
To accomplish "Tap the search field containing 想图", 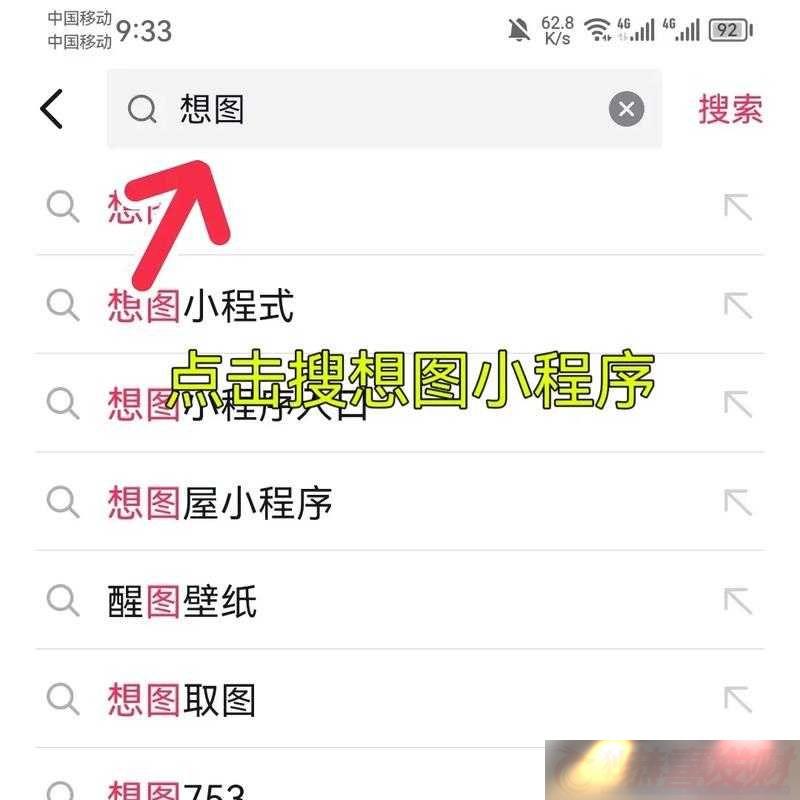I will (380, 109).
